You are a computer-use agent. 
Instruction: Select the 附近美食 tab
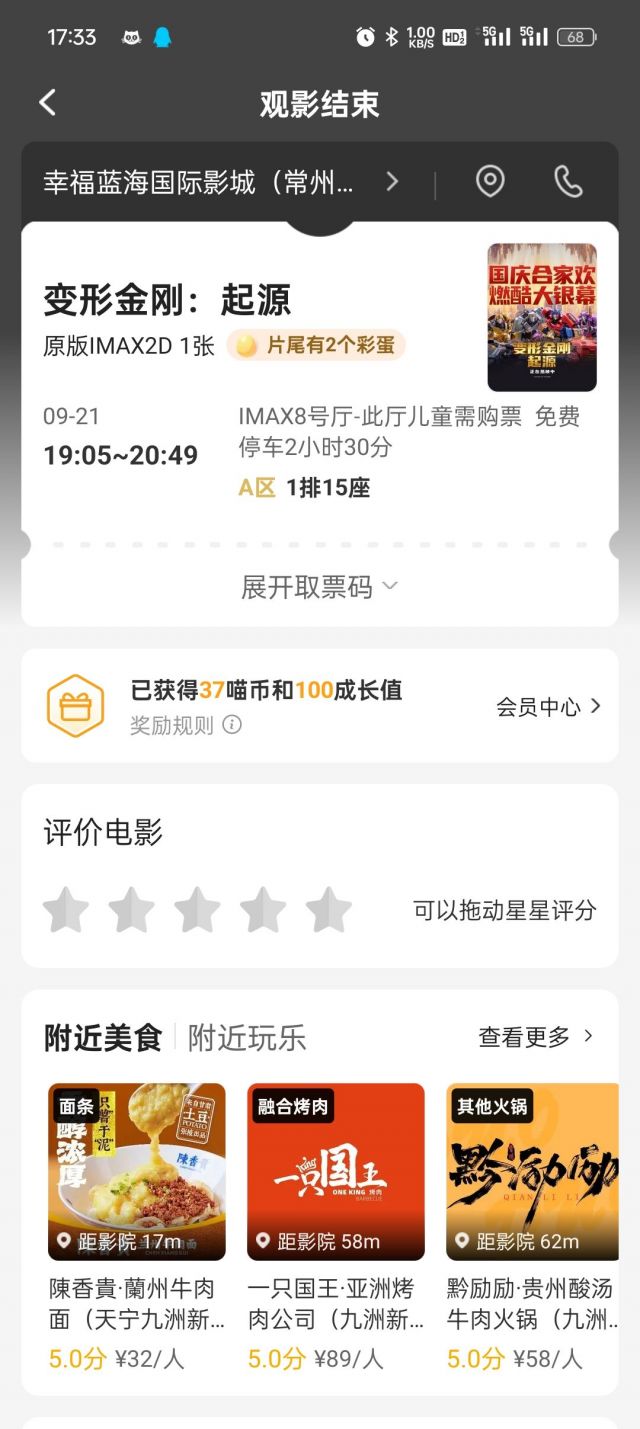(x=103, y=1038)
